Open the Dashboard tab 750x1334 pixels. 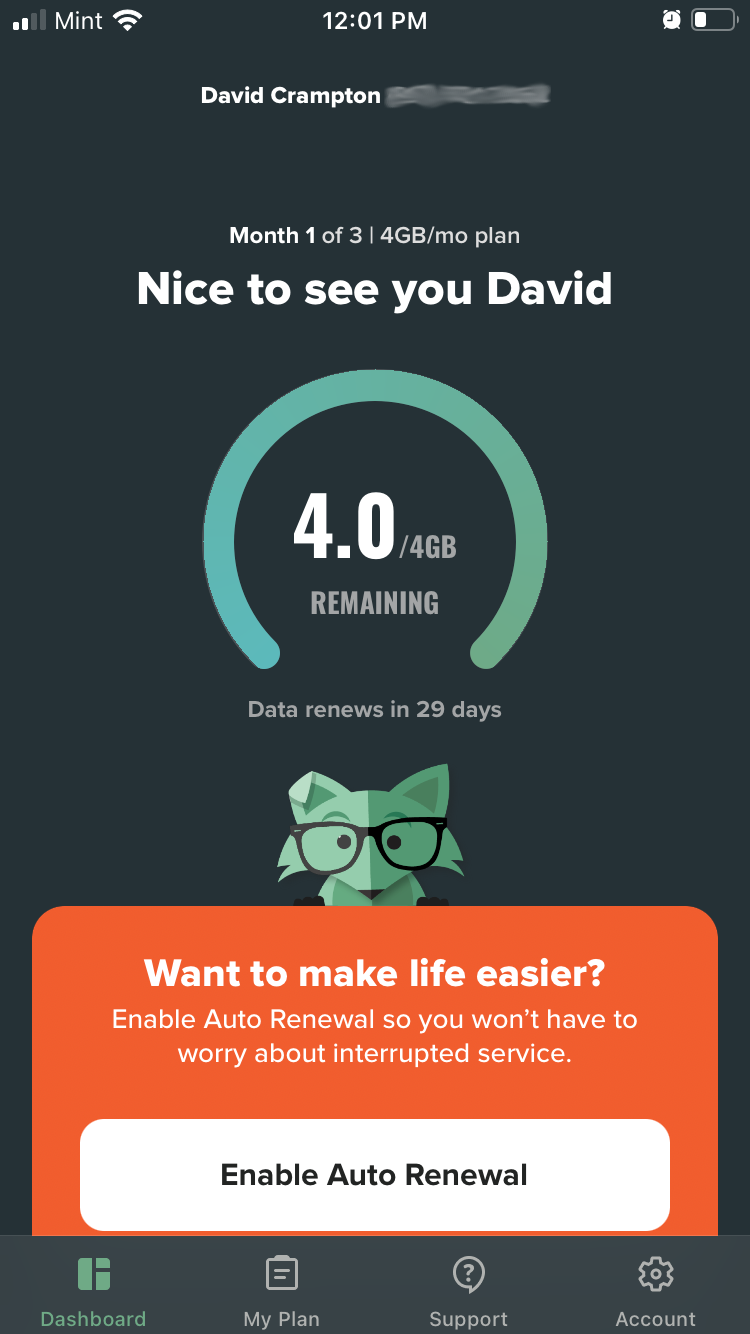93,1291
